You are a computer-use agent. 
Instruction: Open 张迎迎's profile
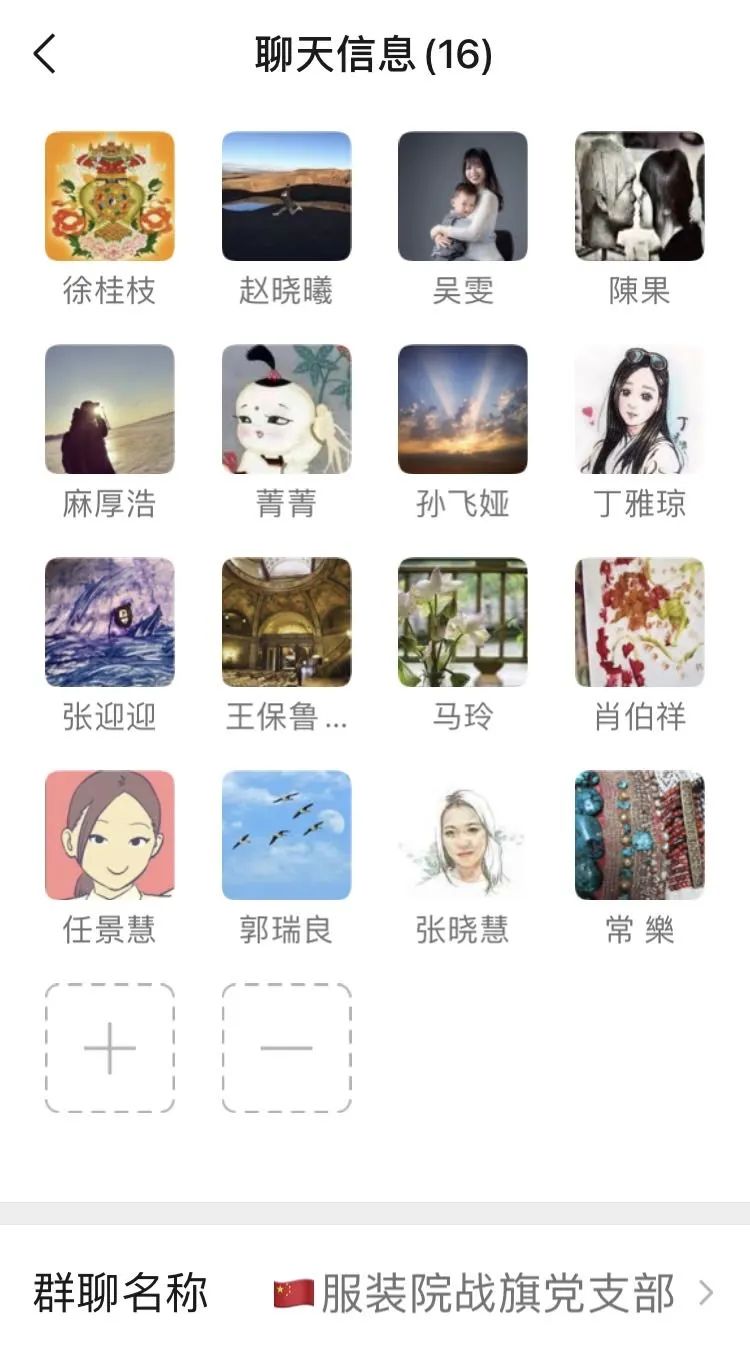110,622
